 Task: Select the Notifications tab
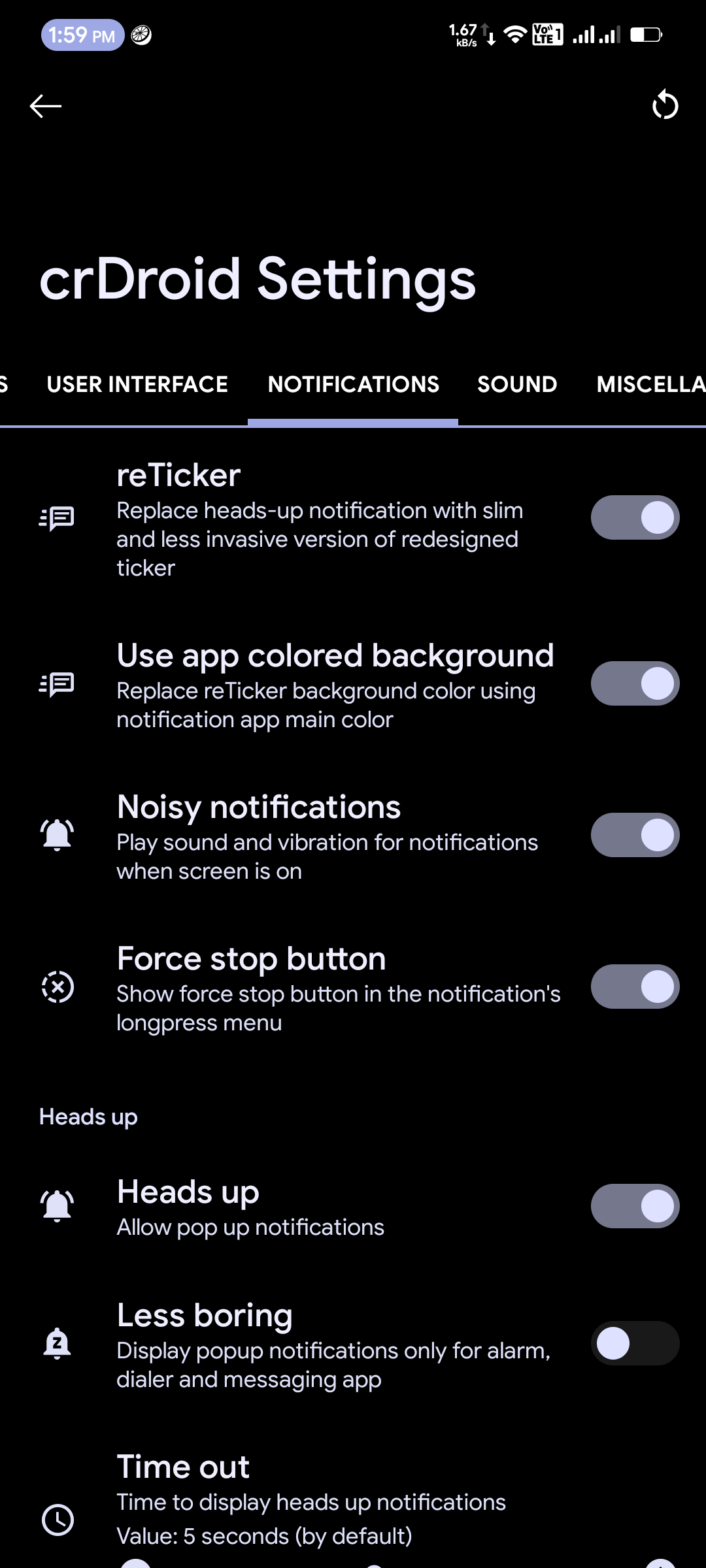point(353,384)
